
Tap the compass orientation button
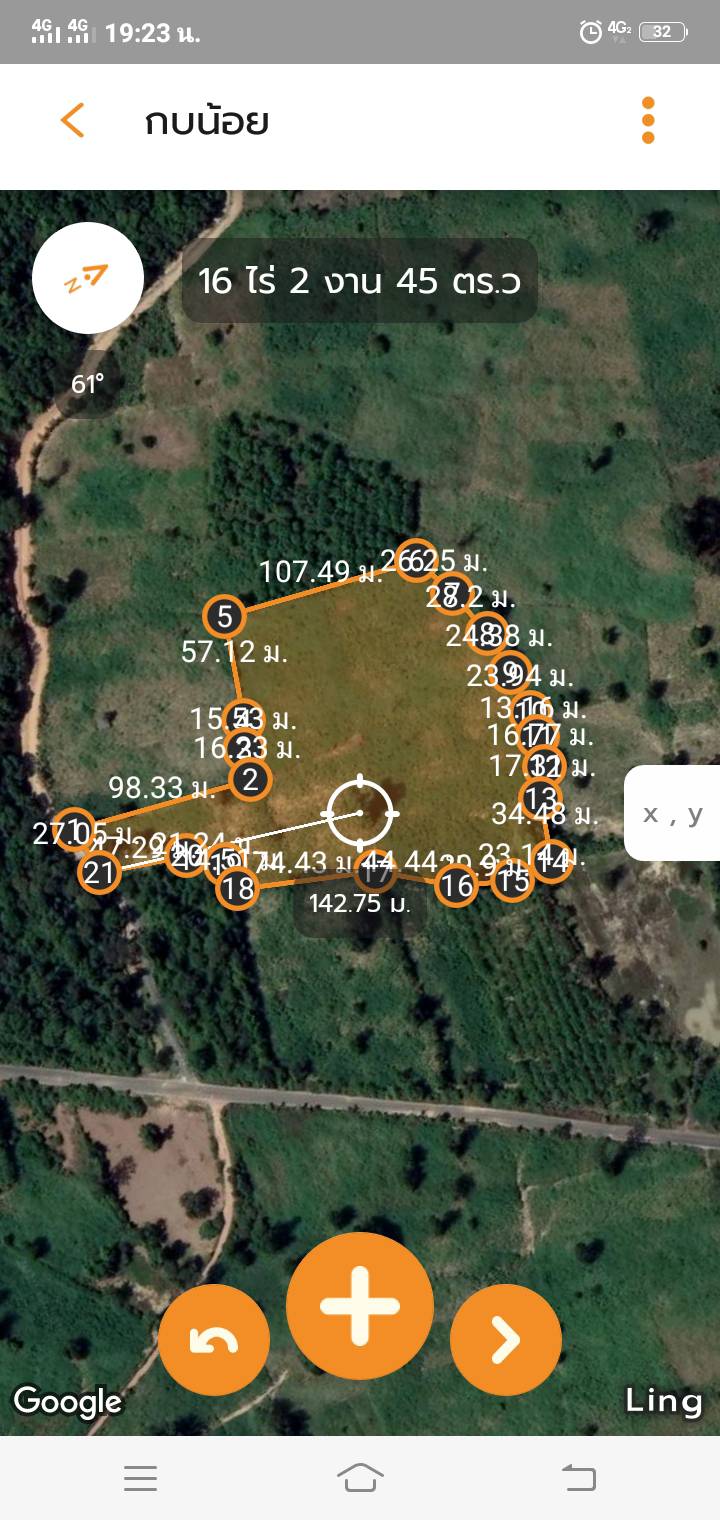point(88,278)
